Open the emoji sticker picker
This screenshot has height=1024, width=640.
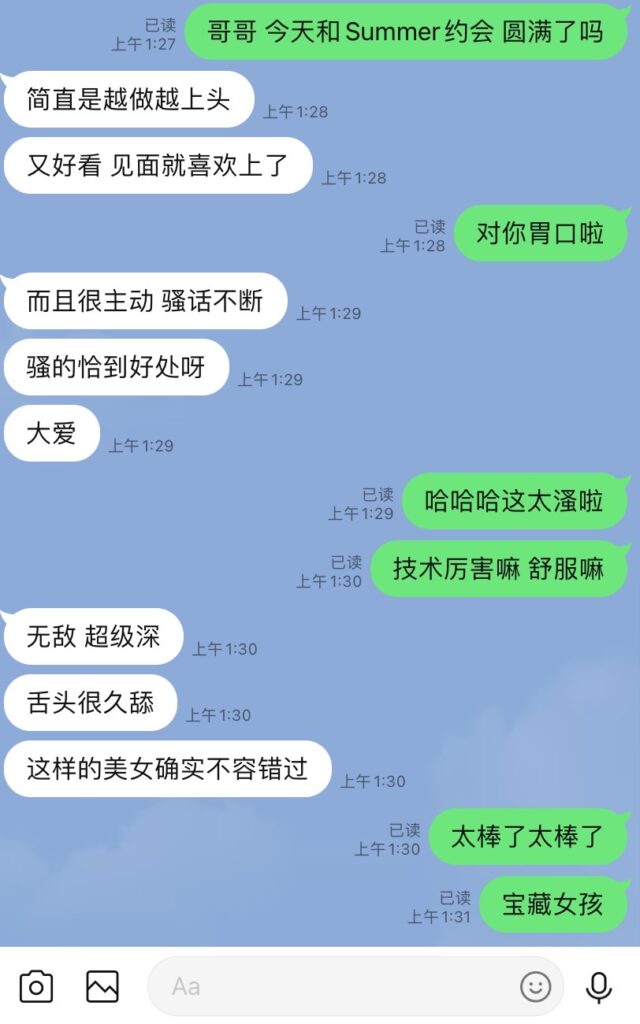[535, 987]
